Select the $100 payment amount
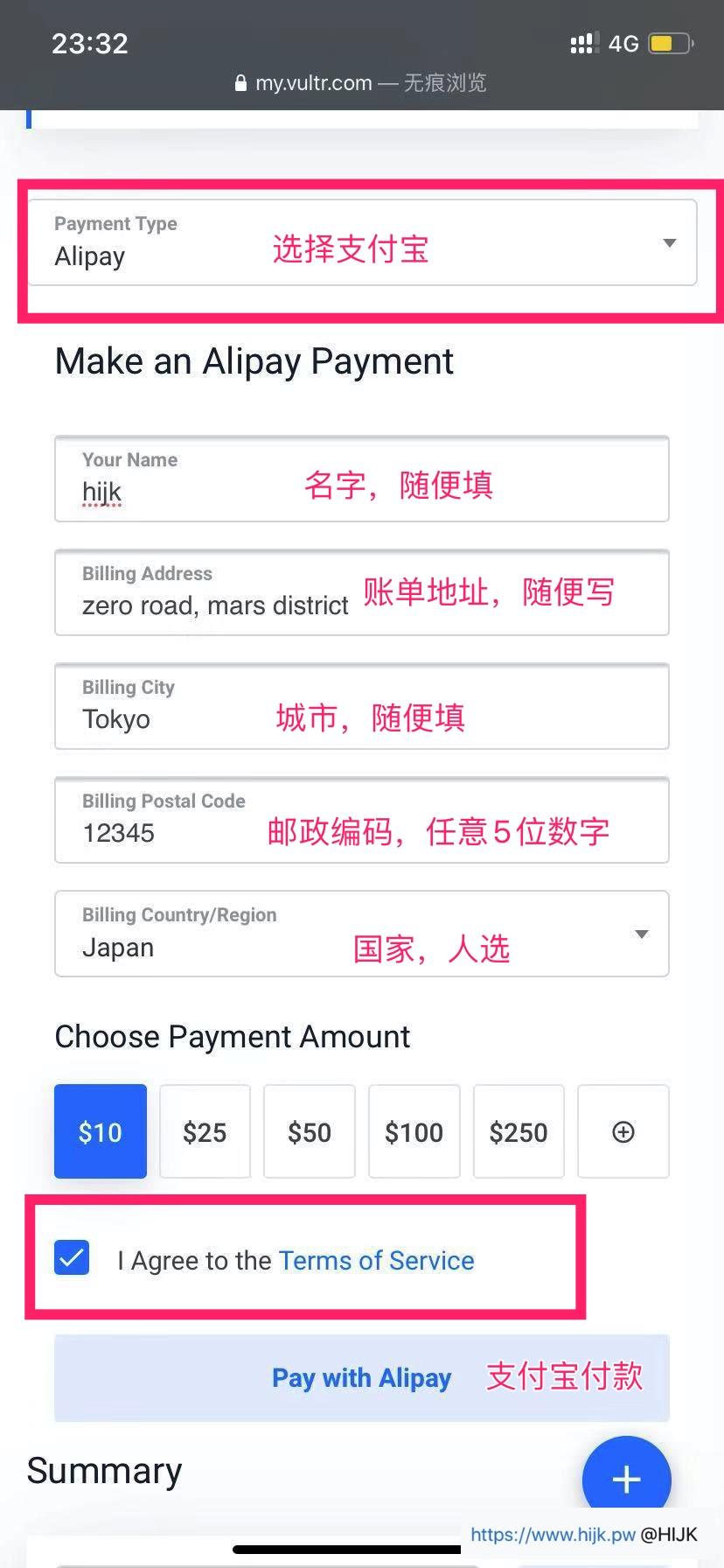 [x=414, y=1131]
